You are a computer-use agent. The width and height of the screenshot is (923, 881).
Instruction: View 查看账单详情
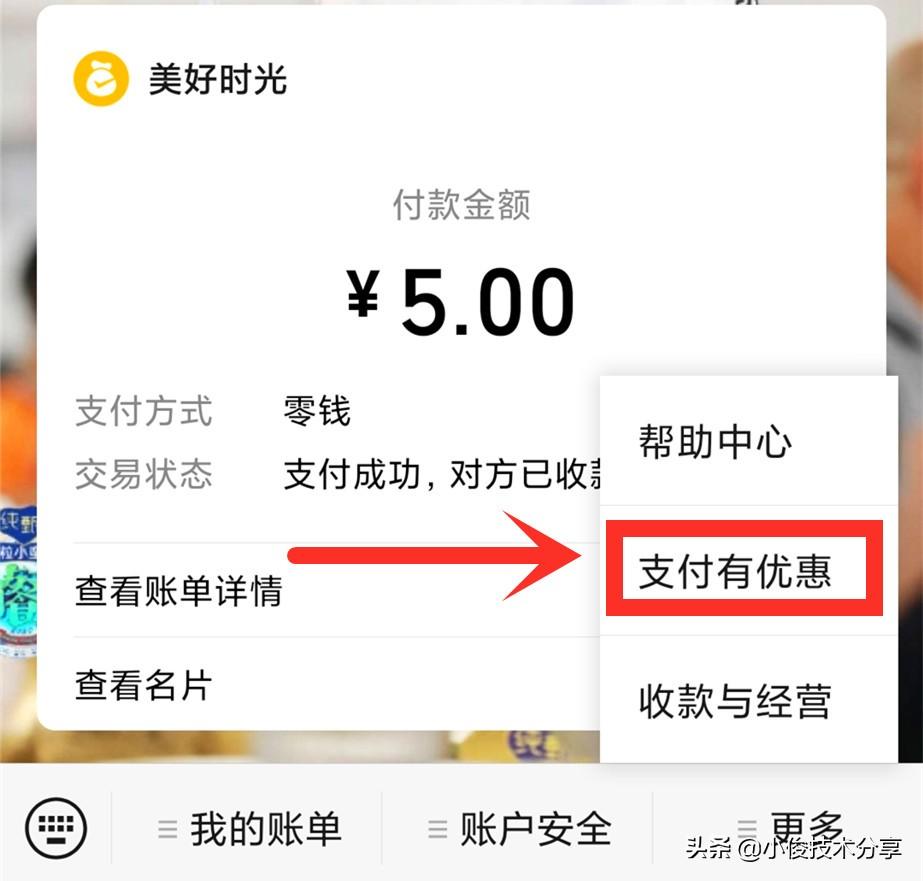(179, 590)
